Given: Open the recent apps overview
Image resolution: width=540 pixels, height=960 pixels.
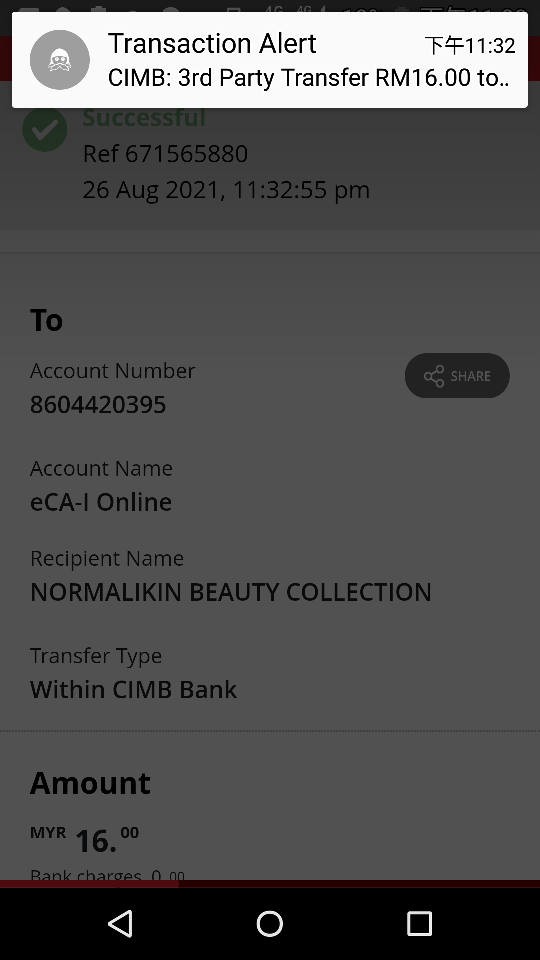Looking at the screenshot, I should click(419, 923).
